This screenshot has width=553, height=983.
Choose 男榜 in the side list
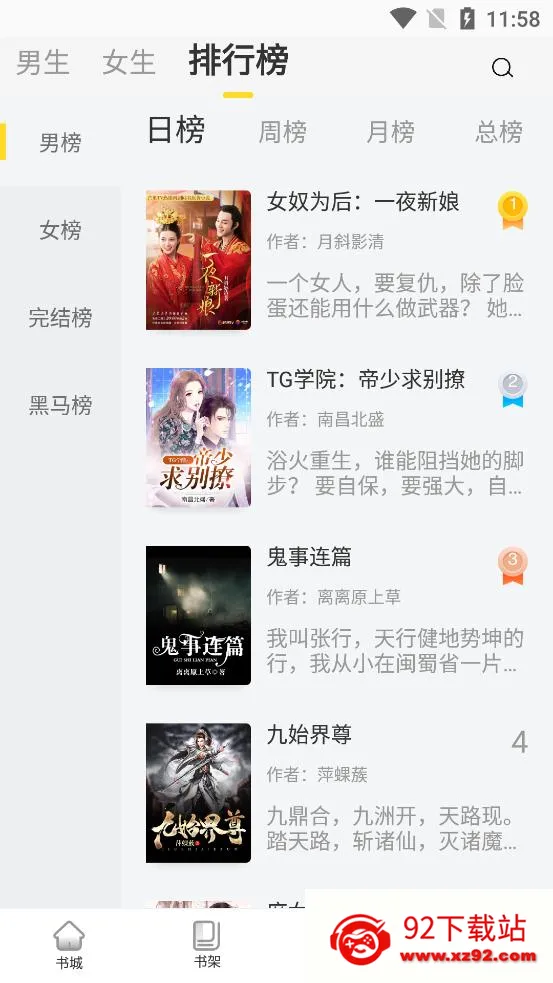pos(60,142)
